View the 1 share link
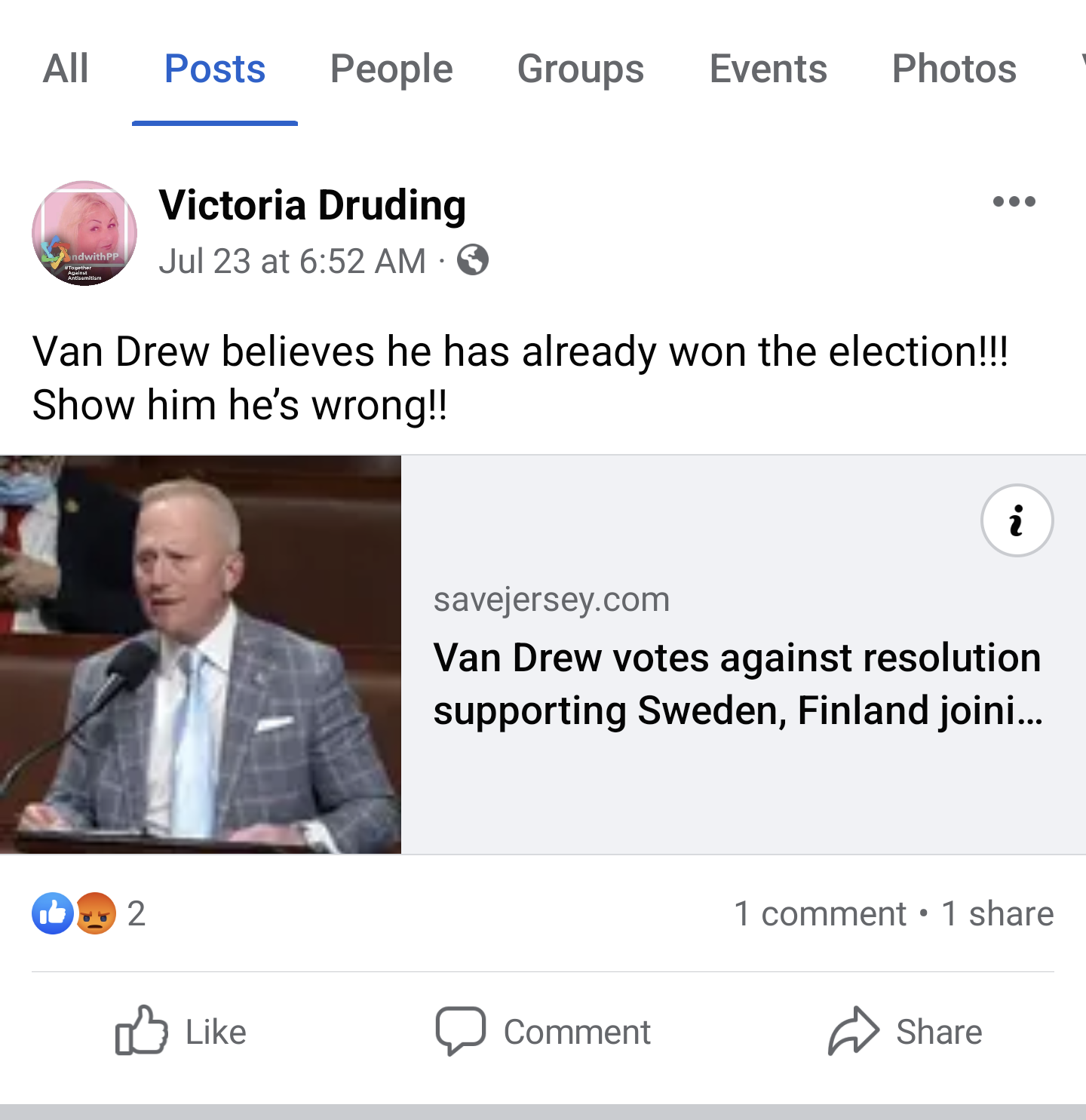The width and height of the screenshot is (1086, 1120). click(998, 913)
